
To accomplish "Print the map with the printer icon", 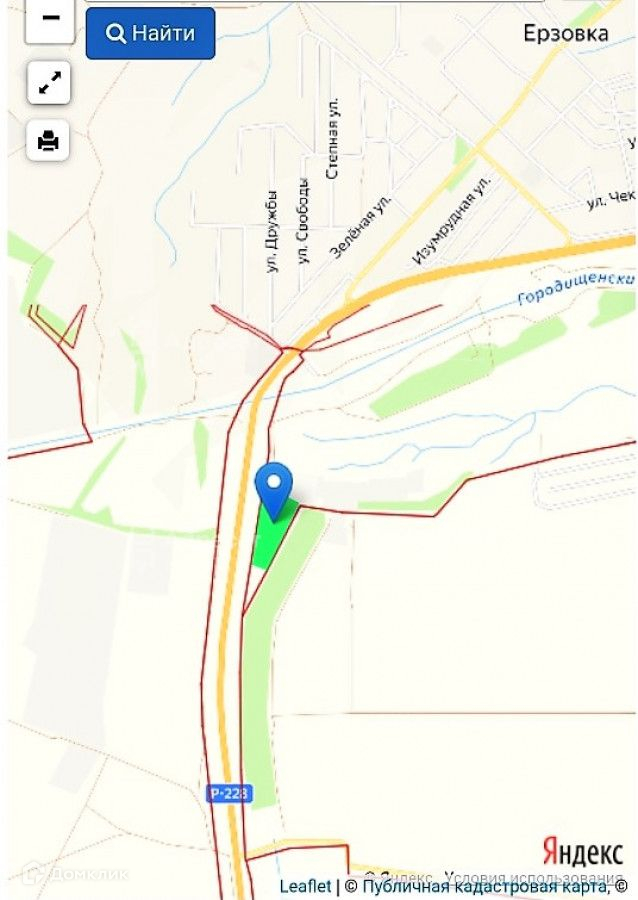I will 49,141.
